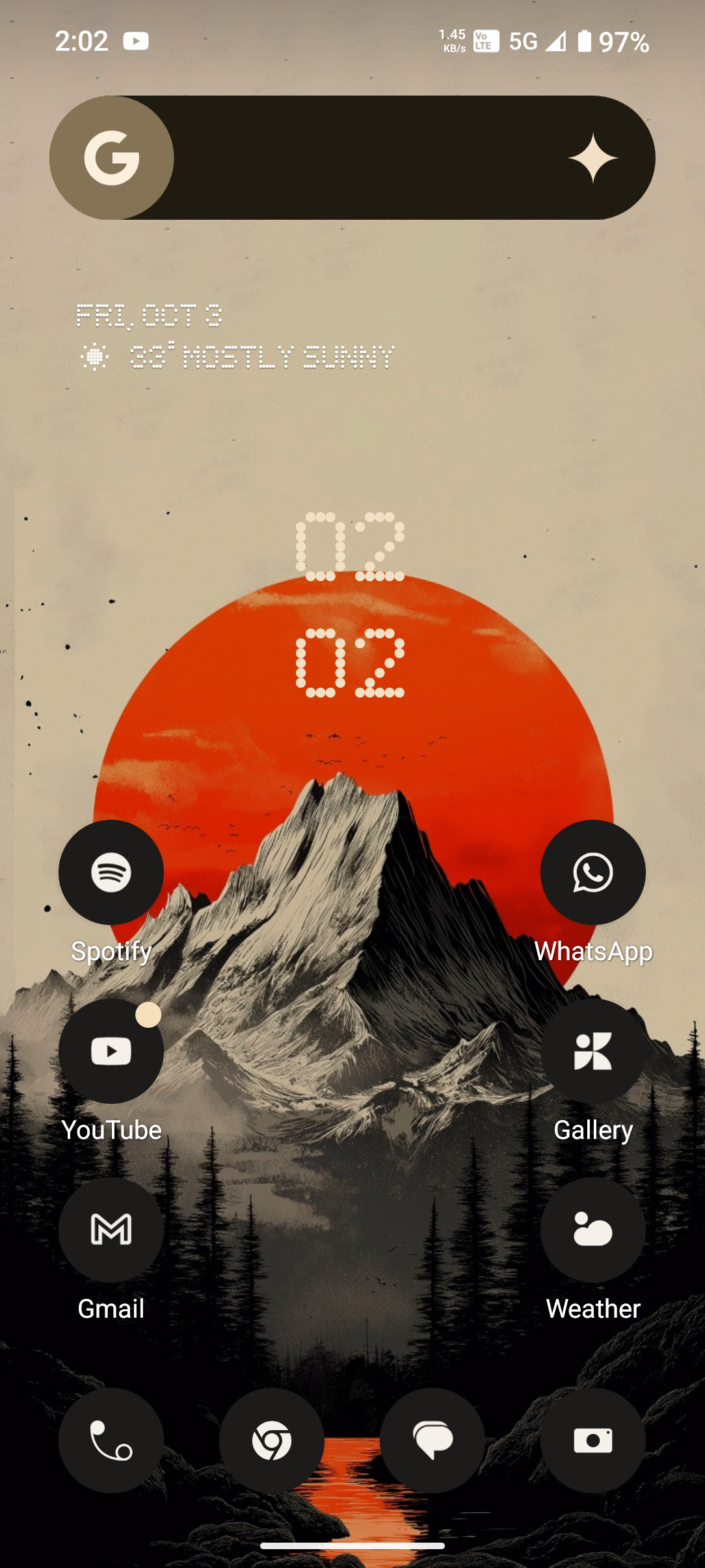The height and width of the screenshot is (1568, 705).
Task: Tap the date and weather widget
Action: [x=234, y=337]
